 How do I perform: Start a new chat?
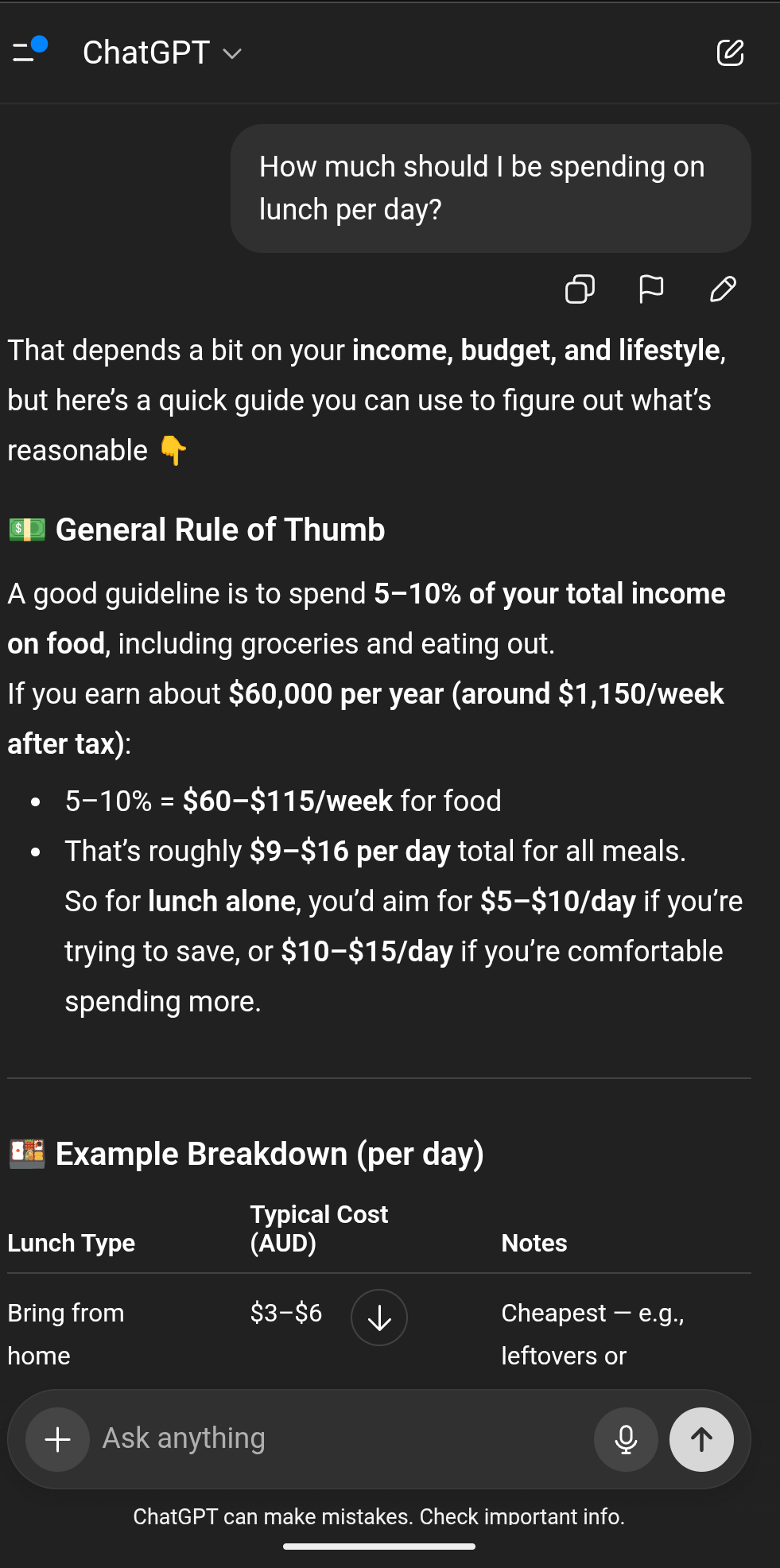[730, 52]
